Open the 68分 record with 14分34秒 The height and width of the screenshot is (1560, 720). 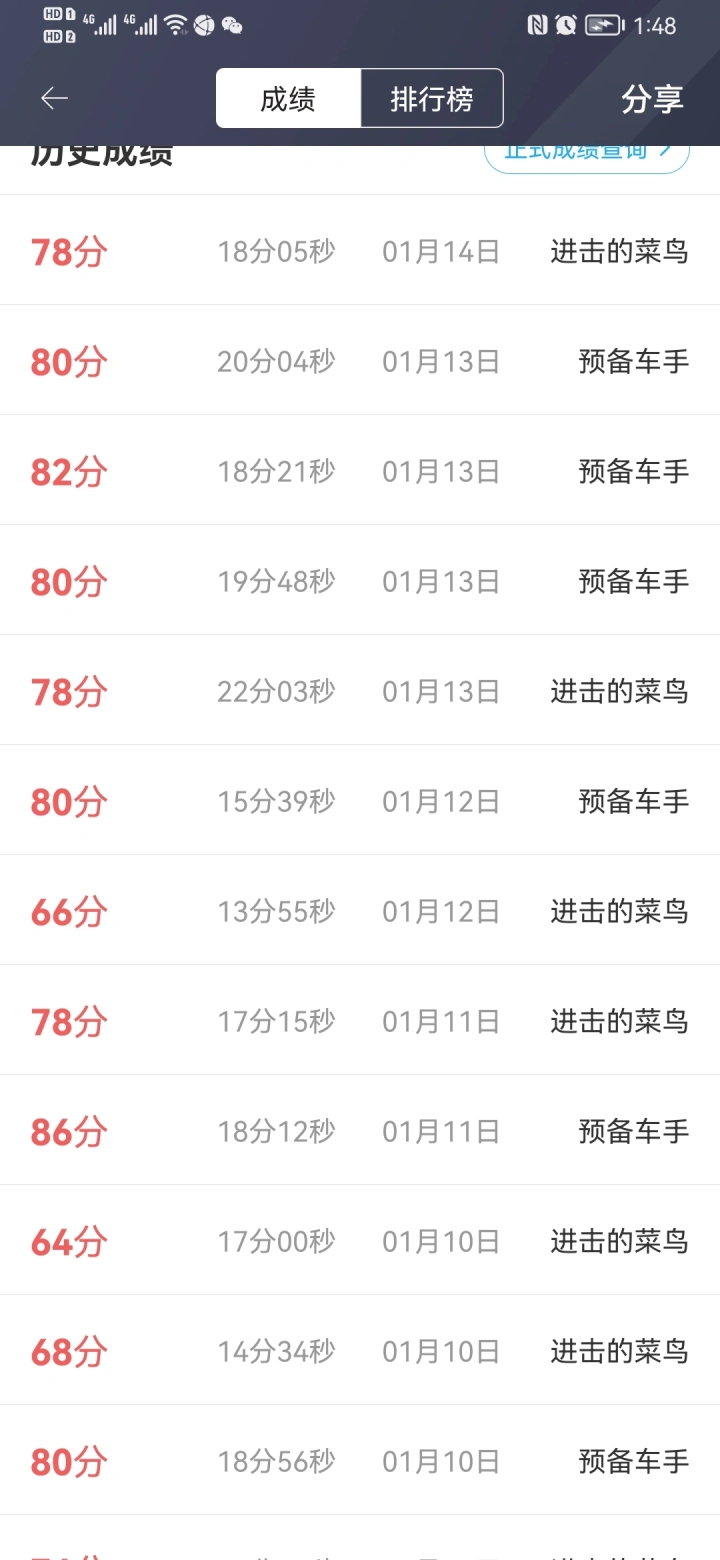click(360, 1350)
